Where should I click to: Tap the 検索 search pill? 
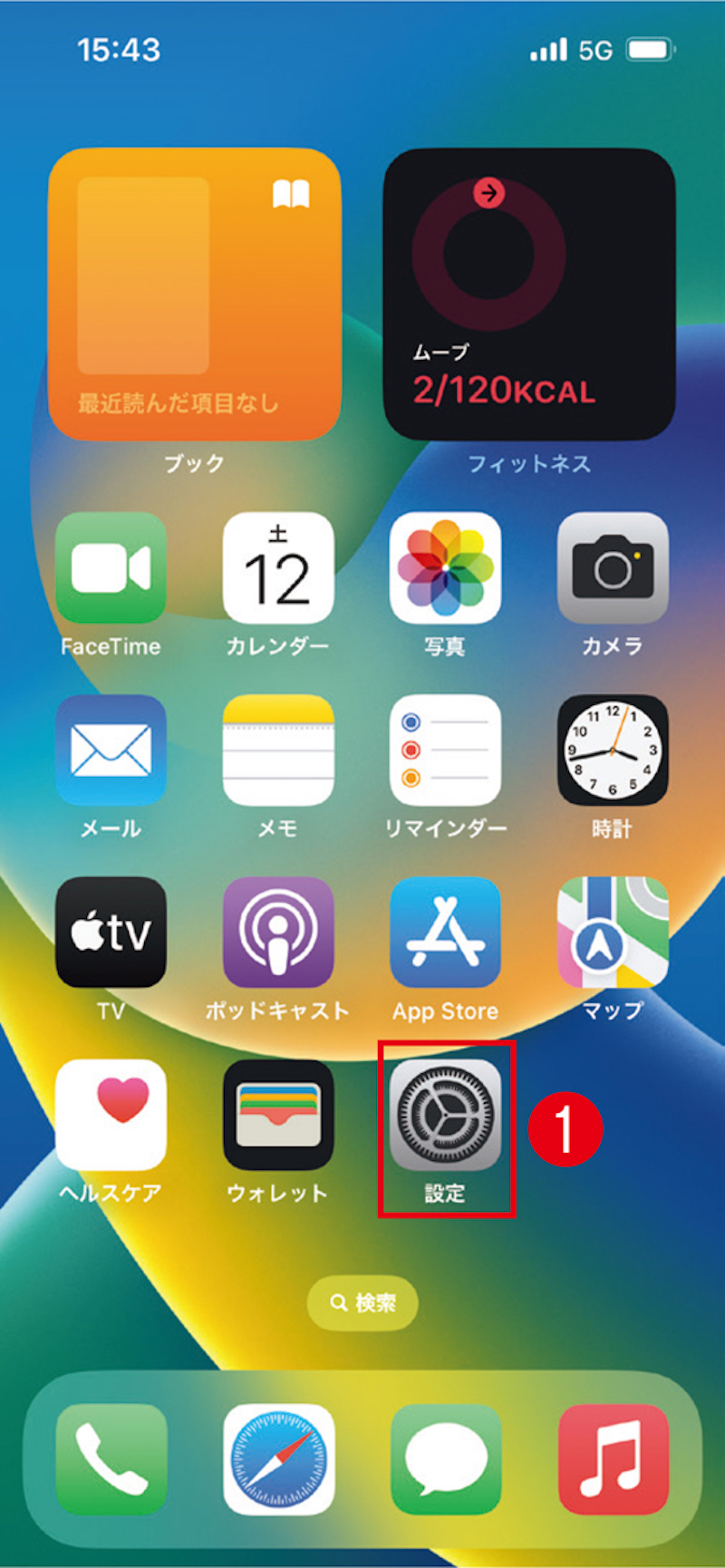362,1303
